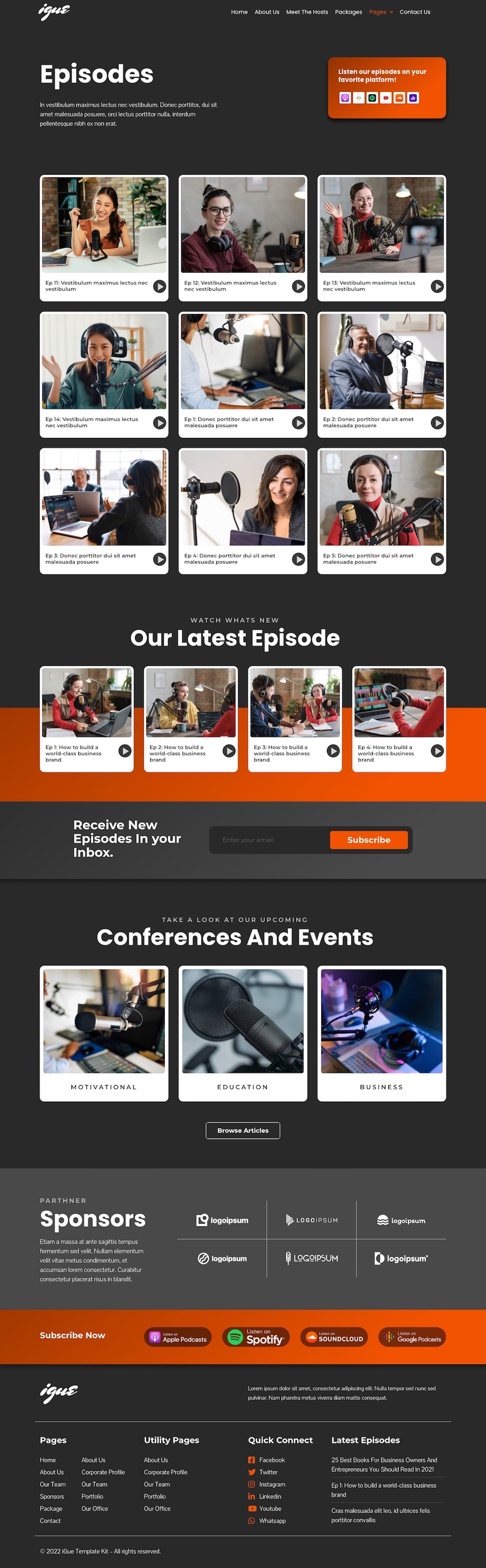Tap Browse Articles button
The width and height of the screenshot is (486, 1568).
click(243, 1130)
